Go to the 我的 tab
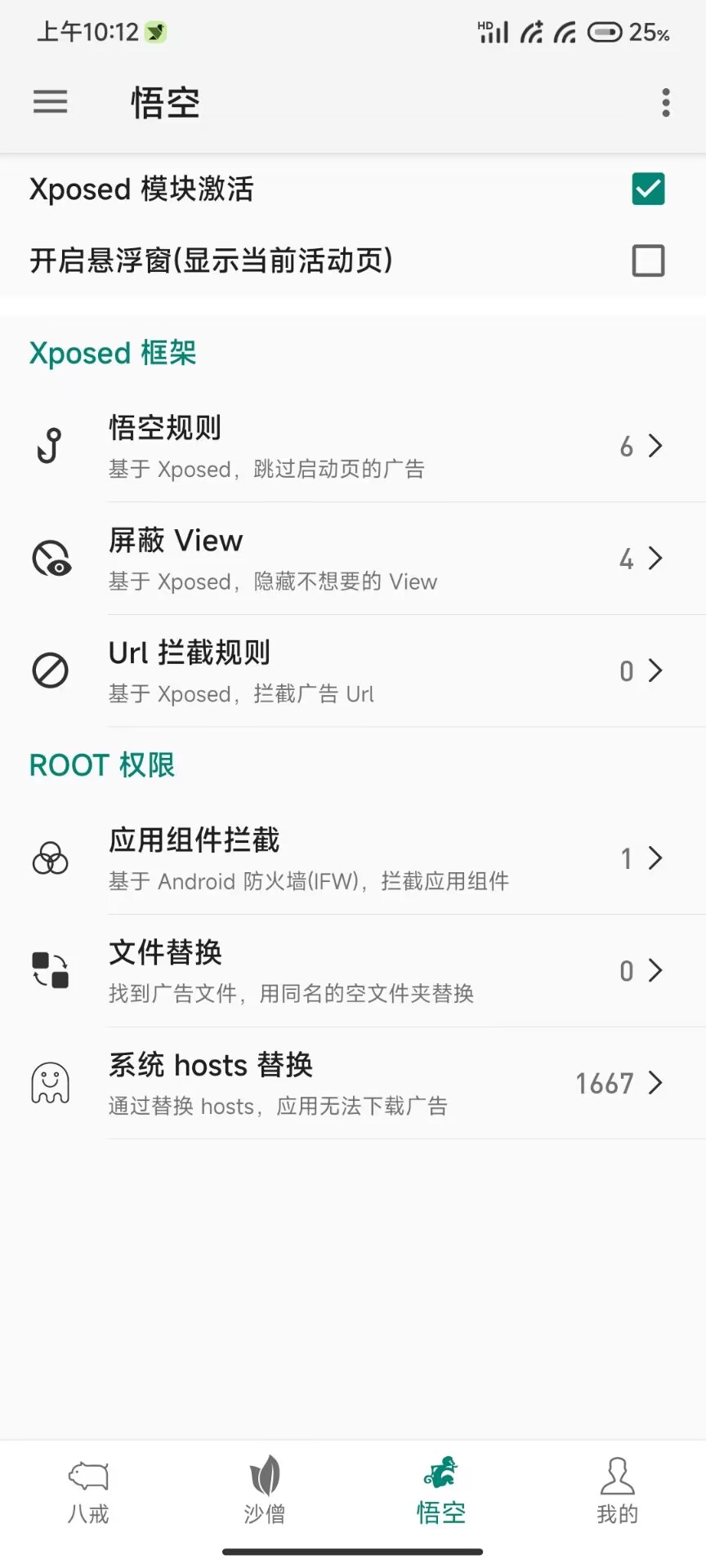 coord(618,1491)
